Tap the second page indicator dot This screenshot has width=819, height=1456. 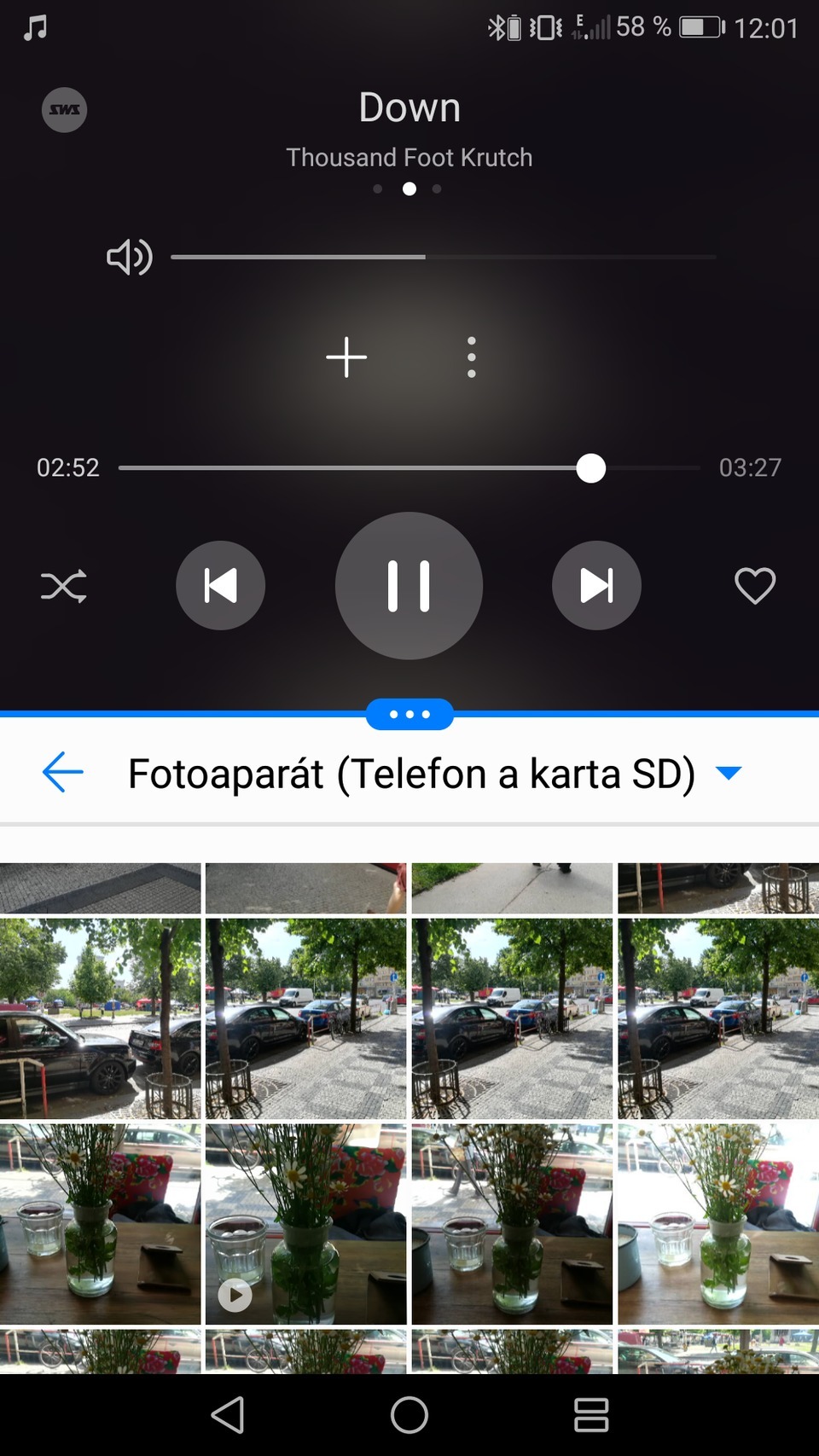pos(409,189)
